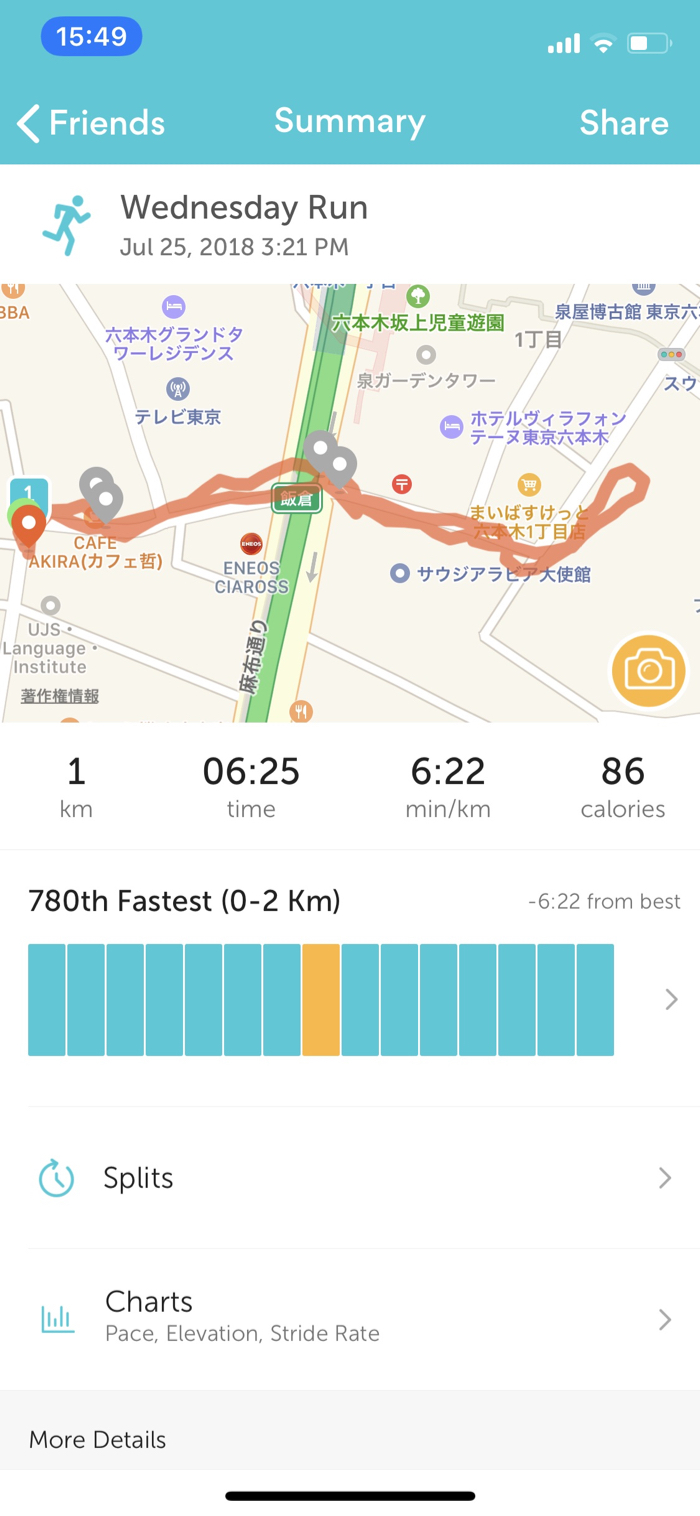Screen dimensions: 700x1516
Task: Go back to Friends
Action: point(92,123)
